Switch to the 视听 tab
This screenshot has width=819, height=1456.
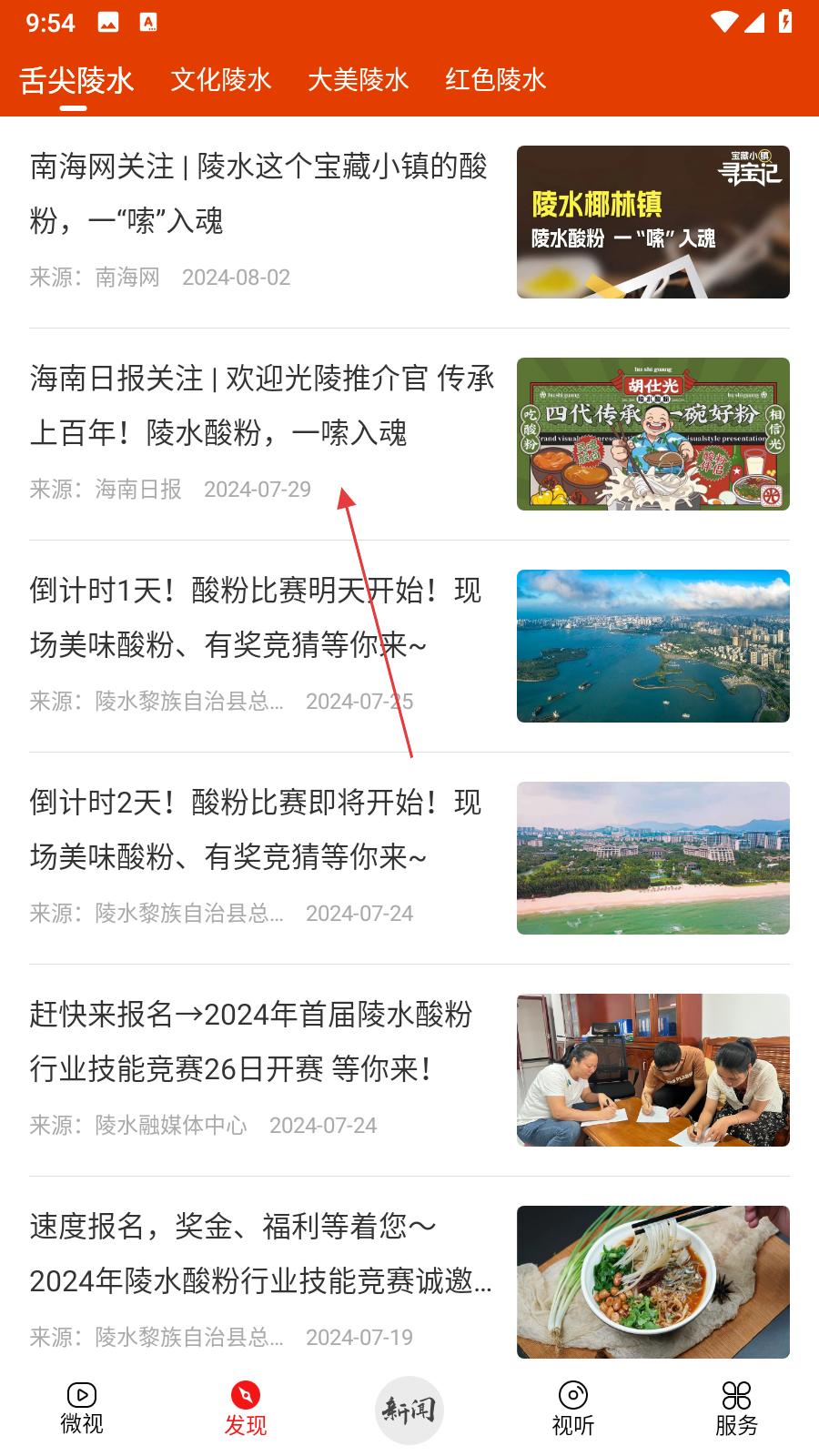coord(573,1409)
